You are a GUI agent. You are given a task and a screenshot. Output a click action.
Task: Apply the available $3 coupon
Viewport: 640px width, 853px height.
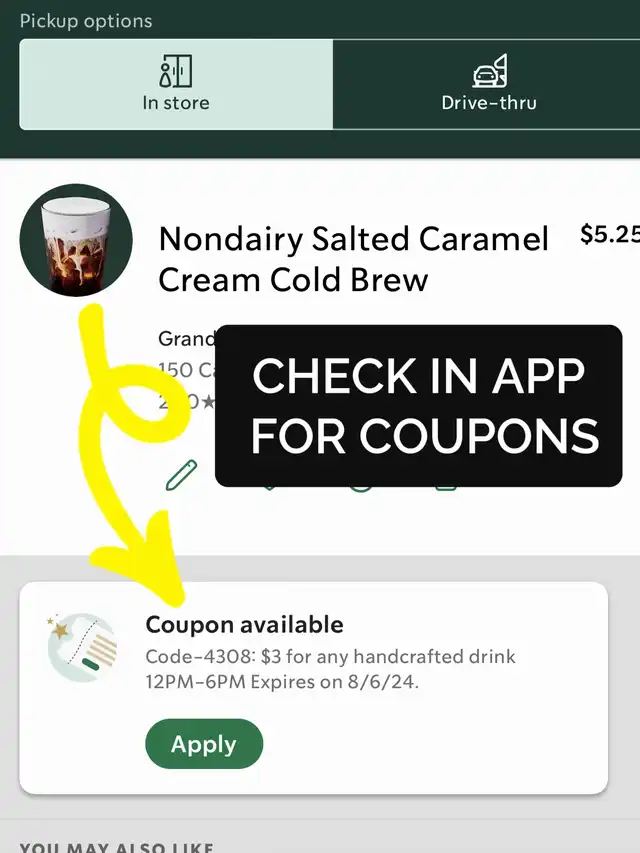tap(204, 744)
